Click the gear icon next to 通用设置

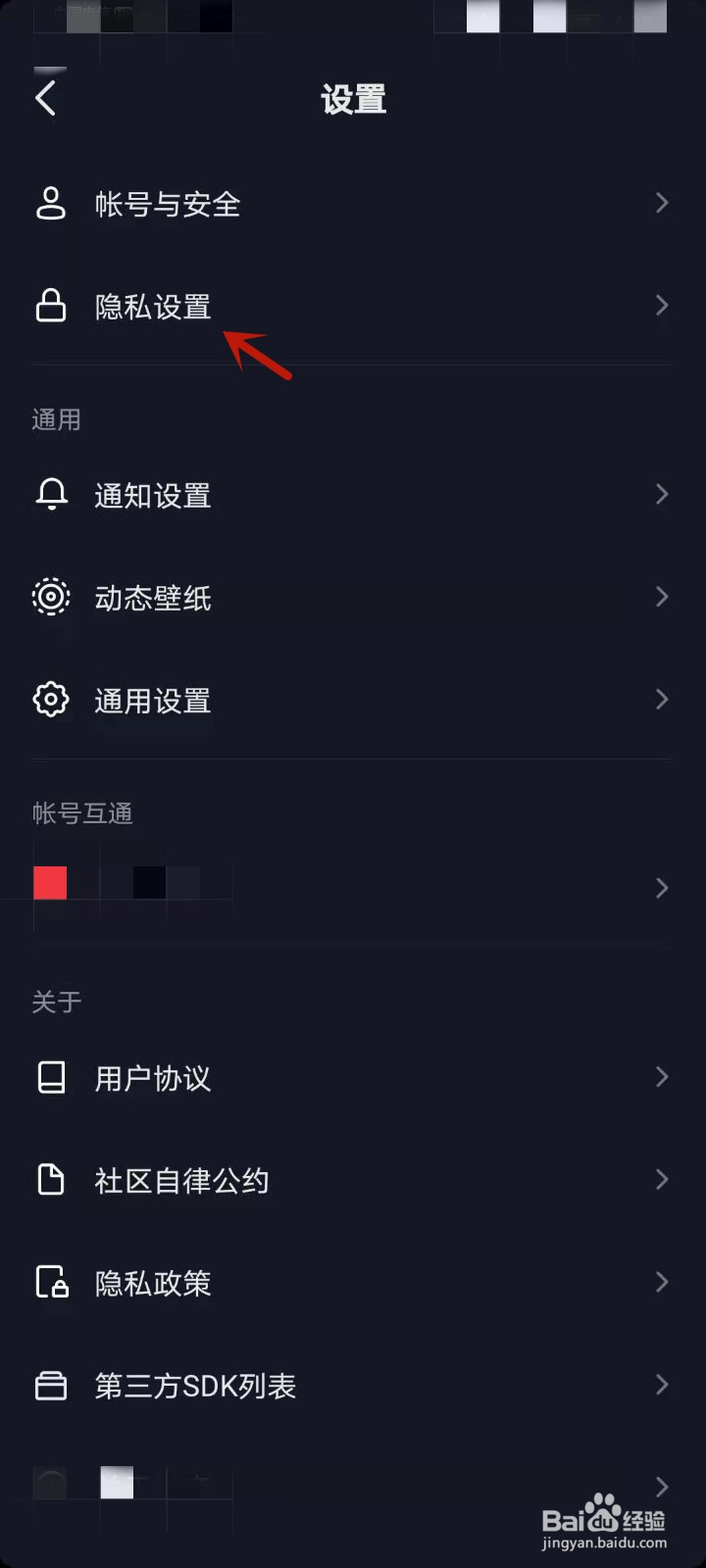[51, 700]
